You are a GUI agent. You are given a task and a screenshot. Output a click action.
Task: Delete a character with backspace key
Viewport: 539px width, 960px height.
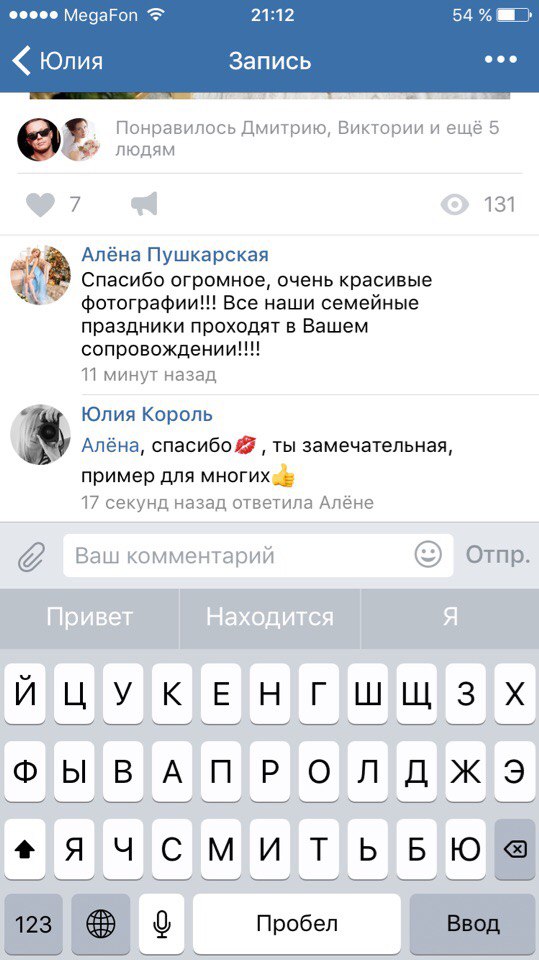click(514, 849)
